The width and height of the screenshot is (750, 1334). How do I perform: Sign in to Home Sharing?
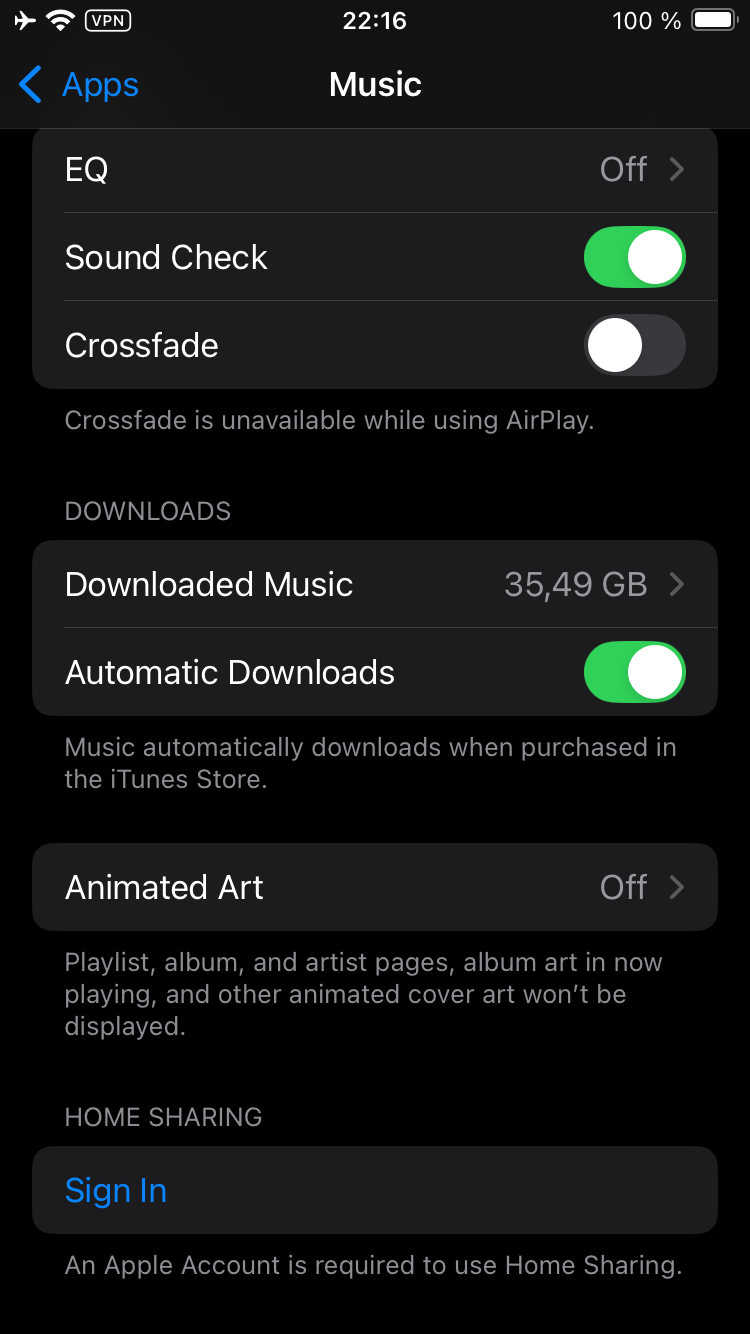tap(375, 1190)
